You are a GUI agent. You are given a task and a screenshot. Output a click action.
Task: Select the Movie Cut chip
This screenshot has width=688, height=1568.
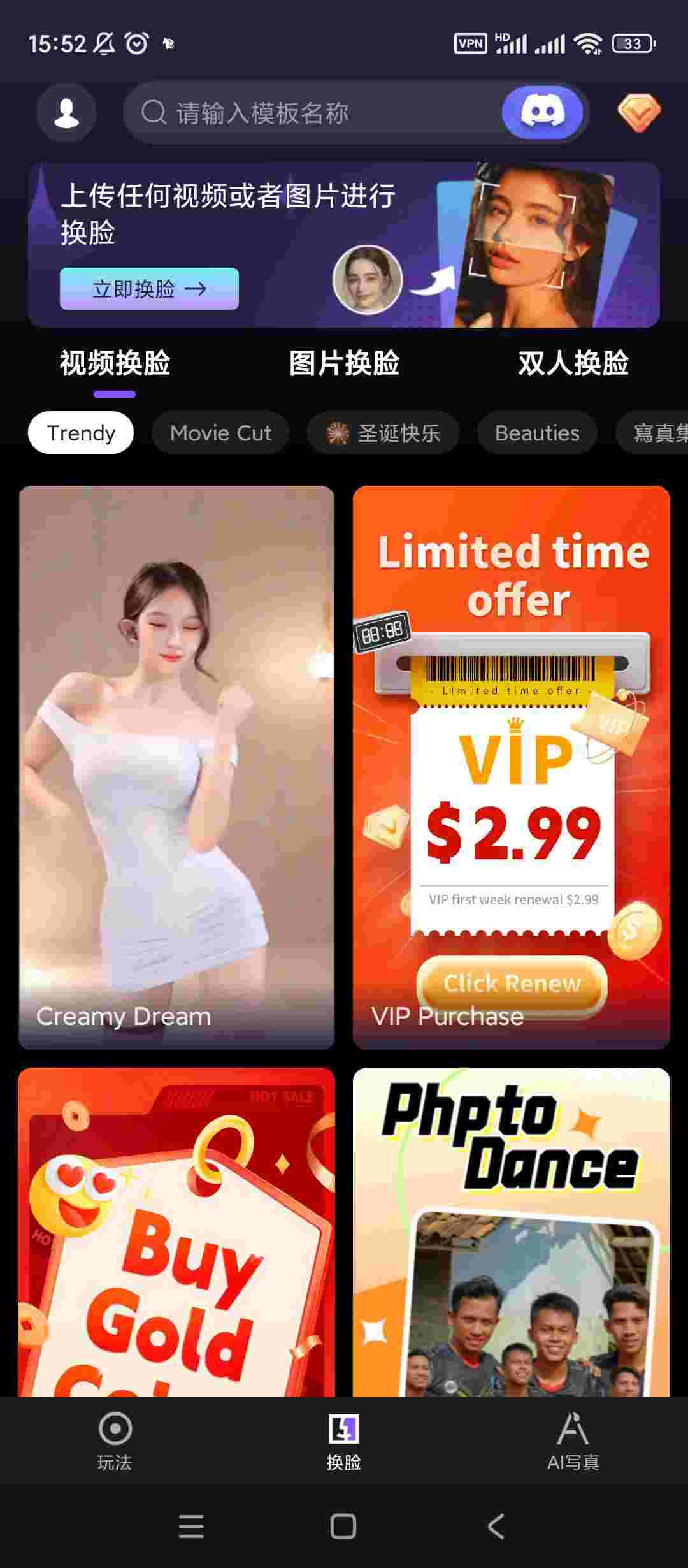coord(220,433)
